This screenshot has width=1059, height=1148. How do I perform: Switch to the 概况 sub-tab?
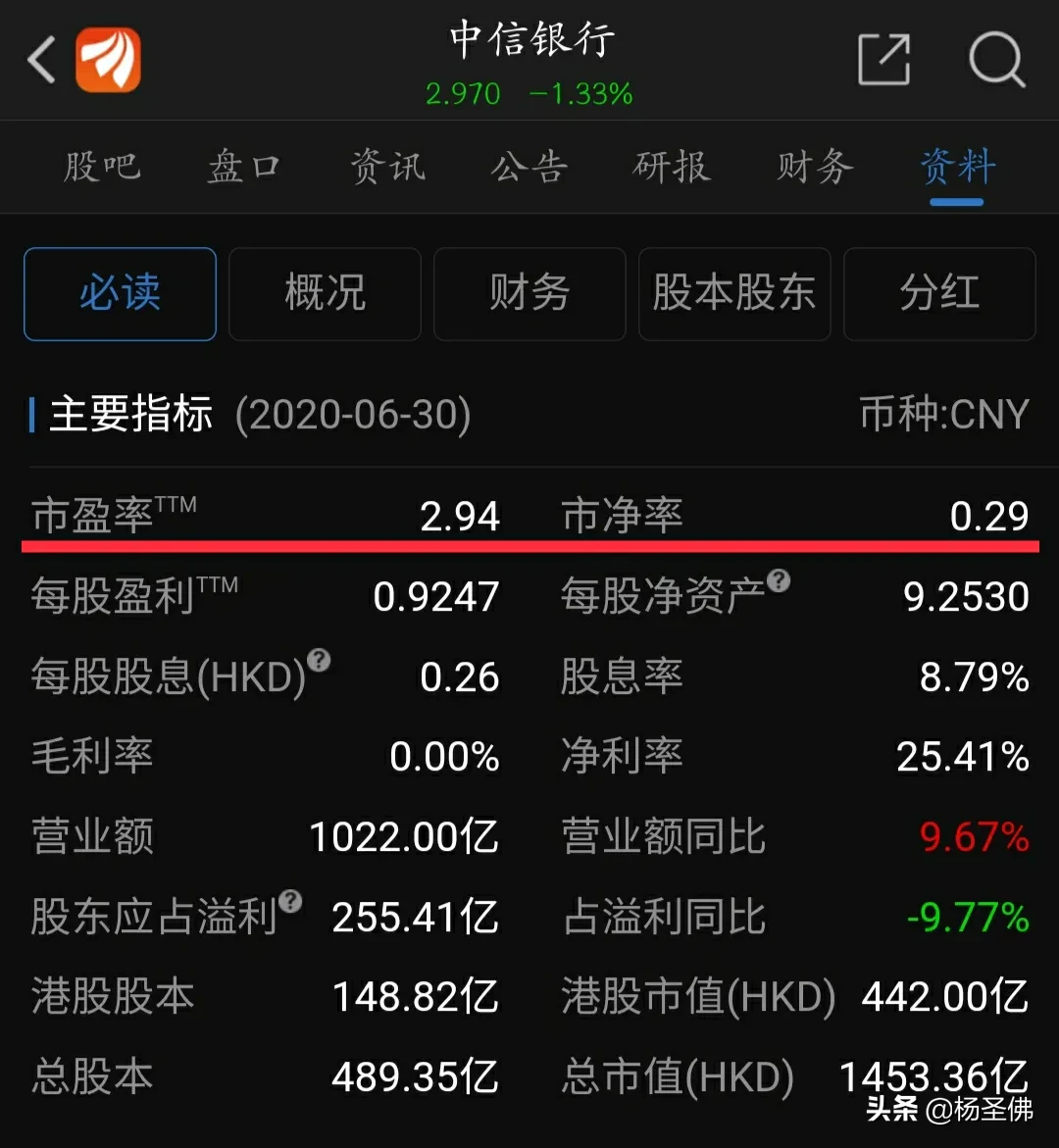pyautogui.click(x=326, y=293)
